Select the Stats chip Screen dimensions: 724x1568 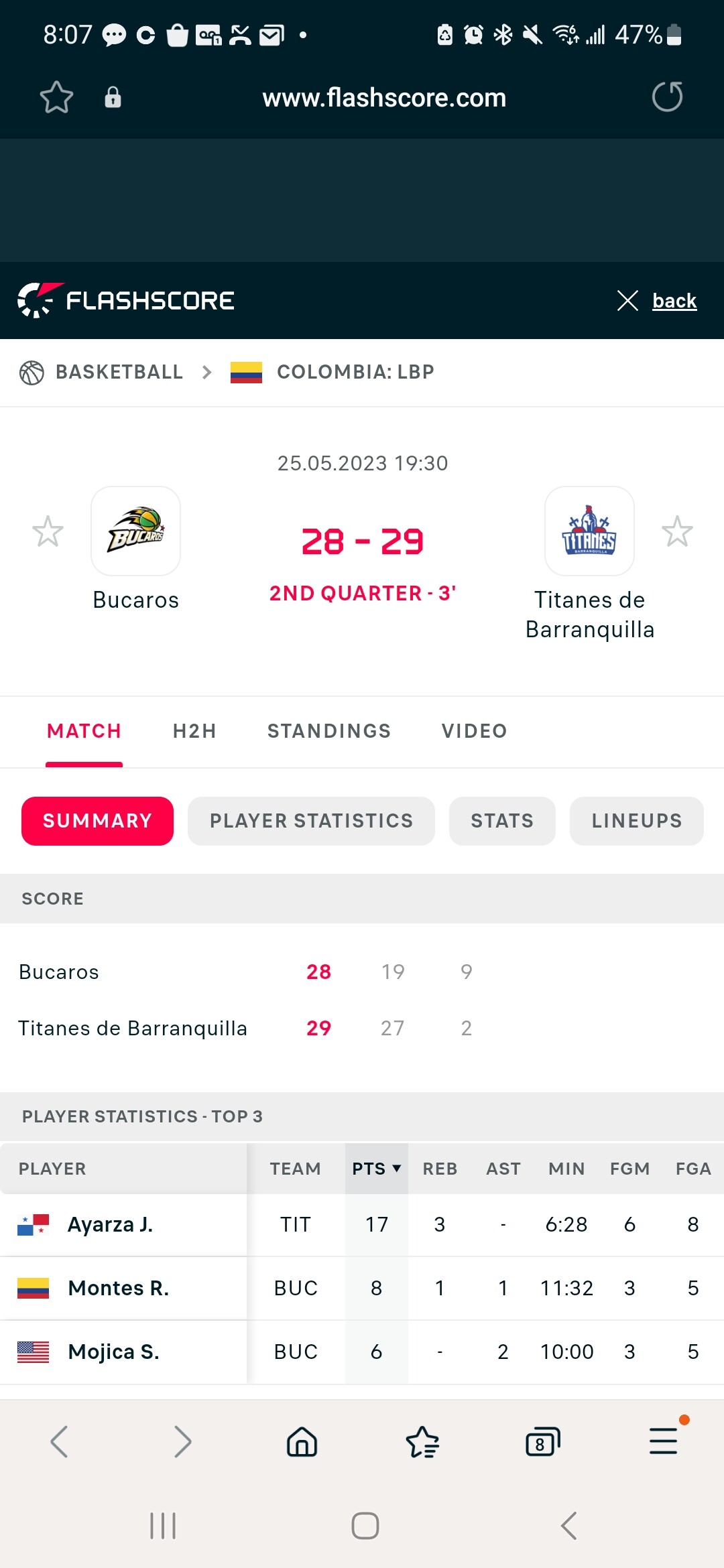click(x=501, y=821)
